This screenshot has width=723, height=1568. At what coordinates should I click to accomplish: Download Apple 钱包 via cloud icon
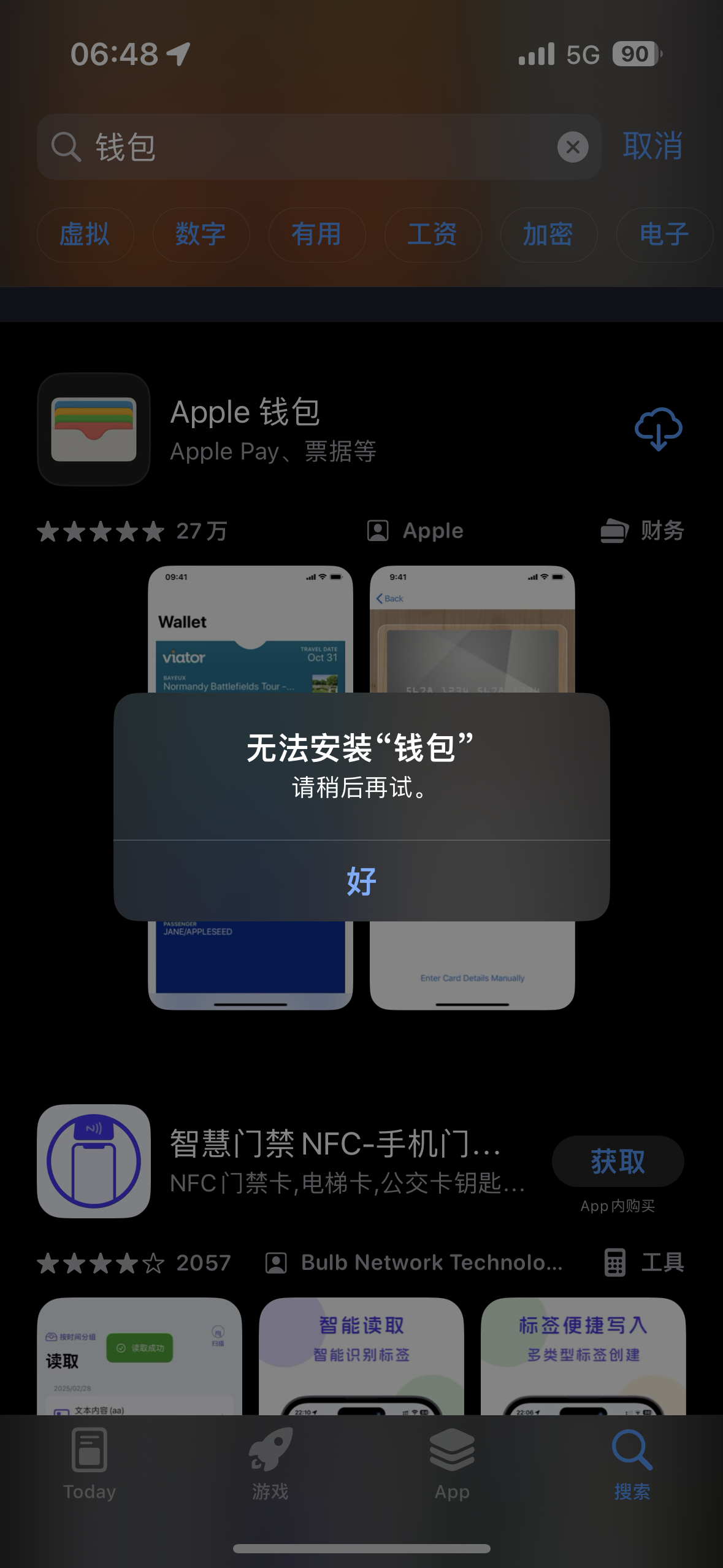pyautogui.click(x=658, y=429)
